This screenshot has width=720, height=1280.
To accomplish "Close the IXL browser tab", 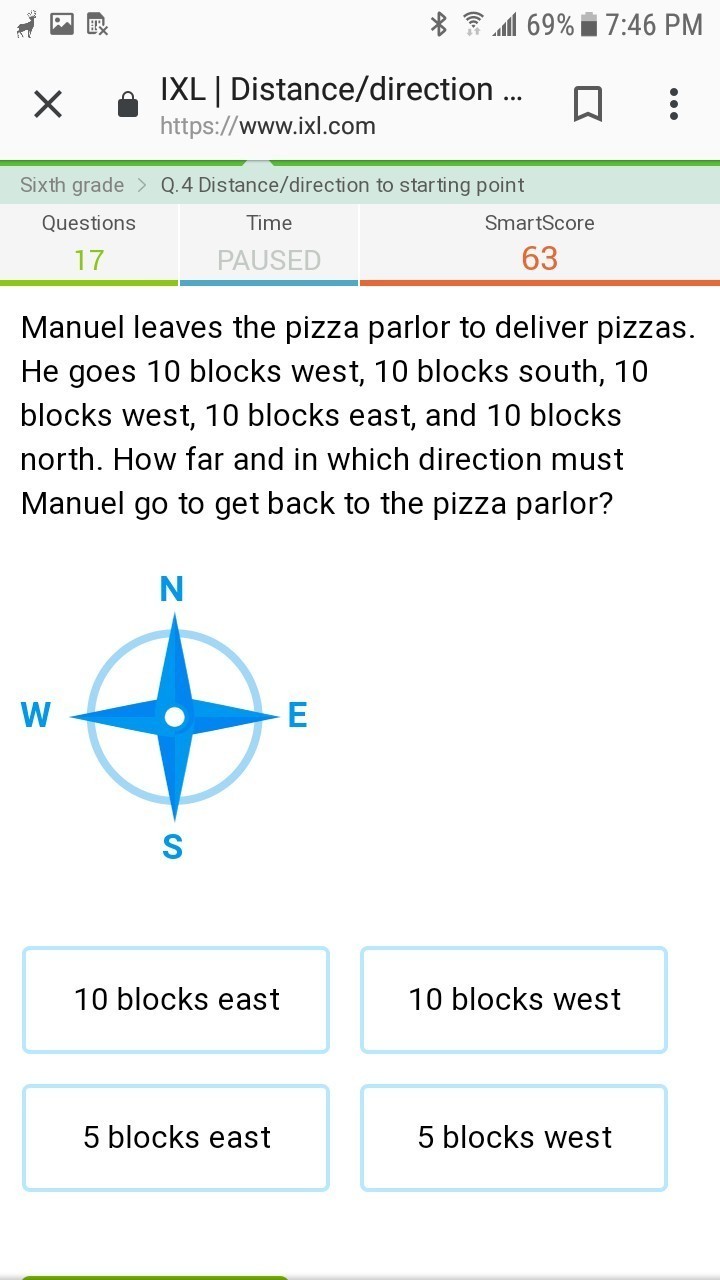I will pyautogui.click(x=48, y=104).
